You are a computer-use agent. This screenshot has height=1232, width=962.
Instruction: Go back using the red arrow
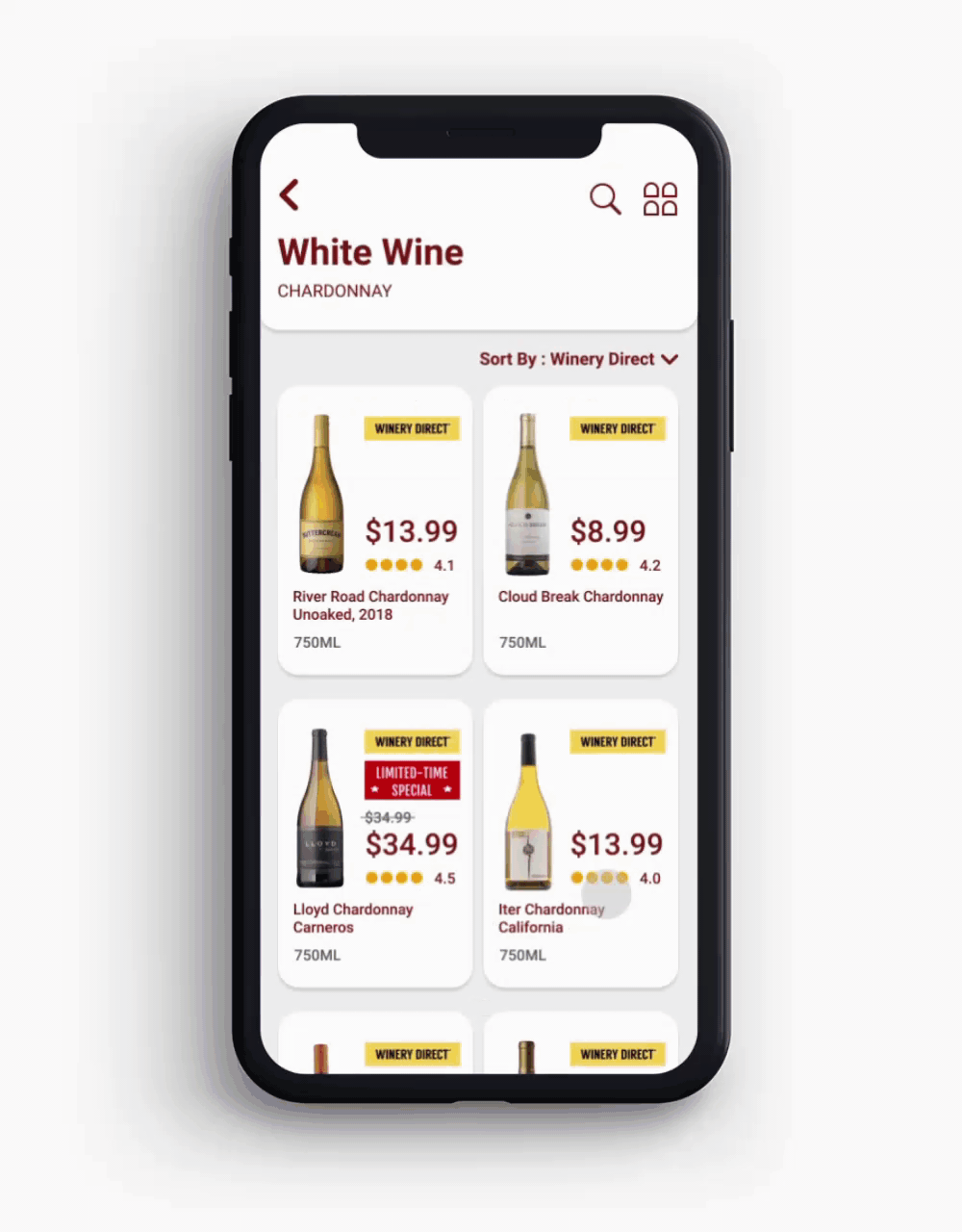290,194
